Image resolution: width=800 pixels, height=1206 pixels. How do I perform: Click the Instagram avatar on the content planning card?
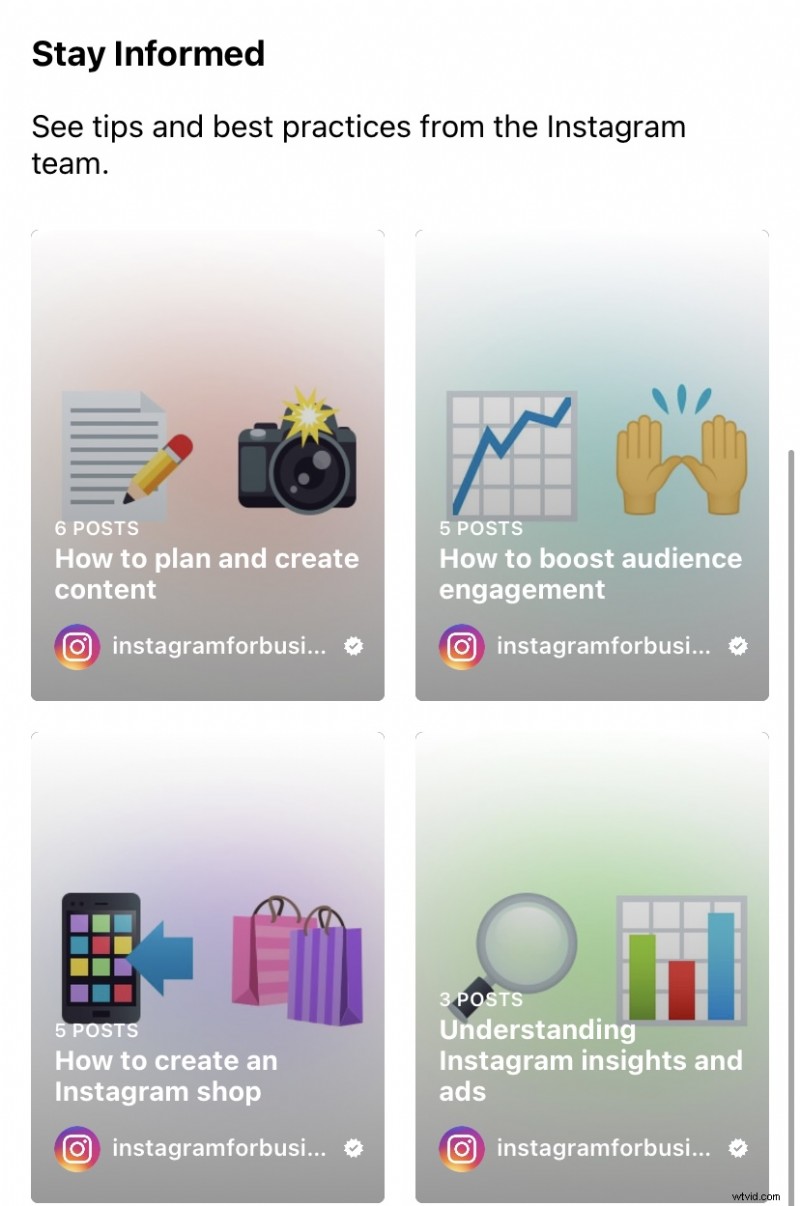coord(77,646)
